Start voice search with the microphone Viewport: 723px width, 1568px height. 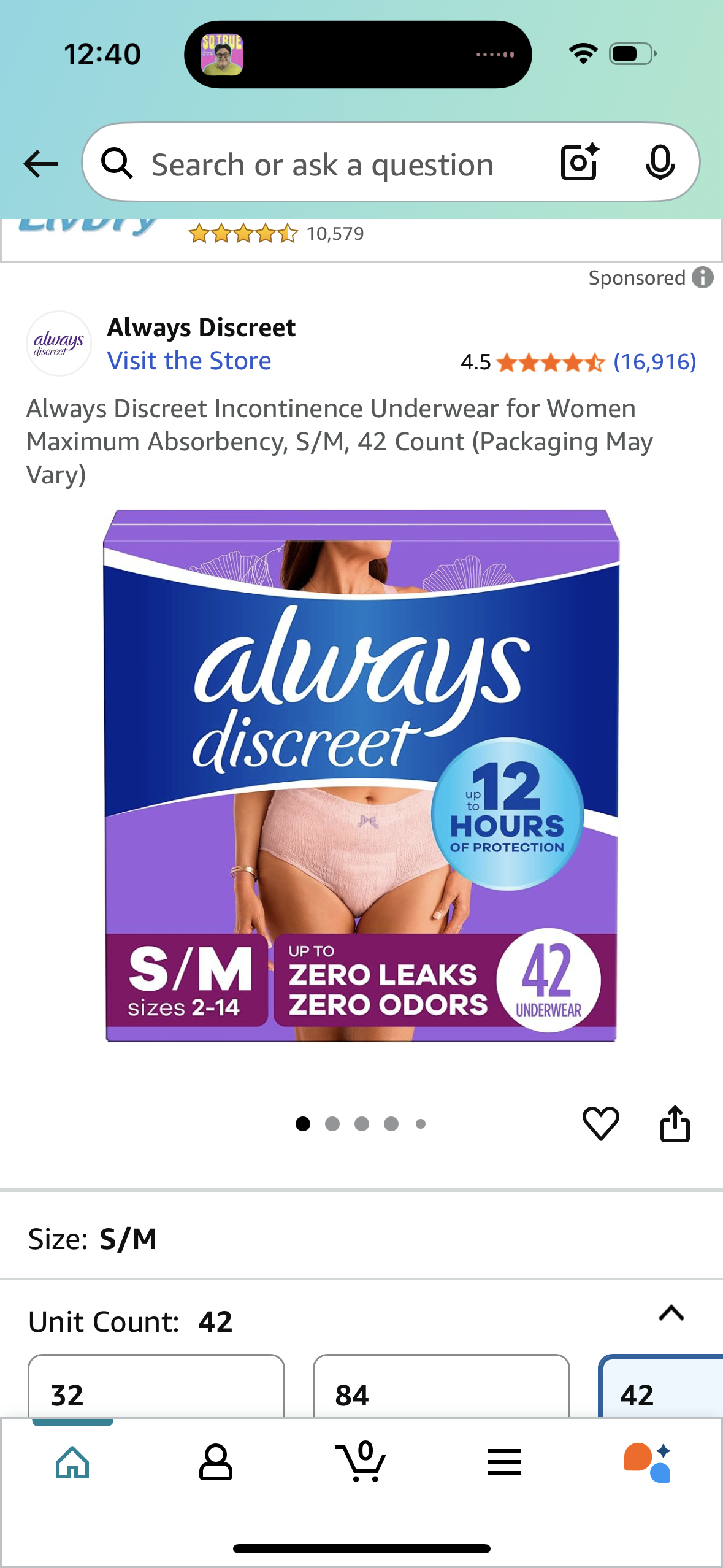coord(660,163)
